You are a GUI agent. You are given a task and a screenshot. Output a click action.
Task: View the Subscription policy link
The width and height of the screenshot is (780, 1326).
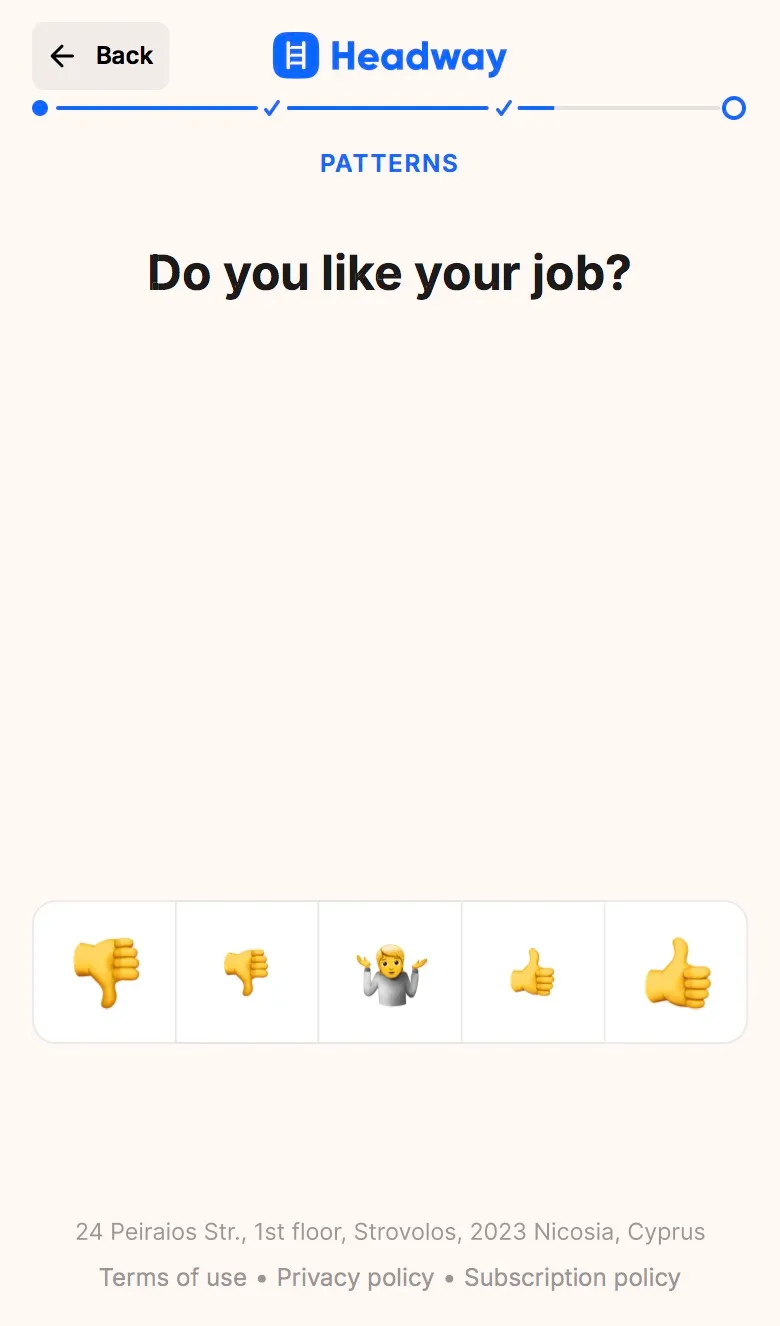pos(572,1277)
